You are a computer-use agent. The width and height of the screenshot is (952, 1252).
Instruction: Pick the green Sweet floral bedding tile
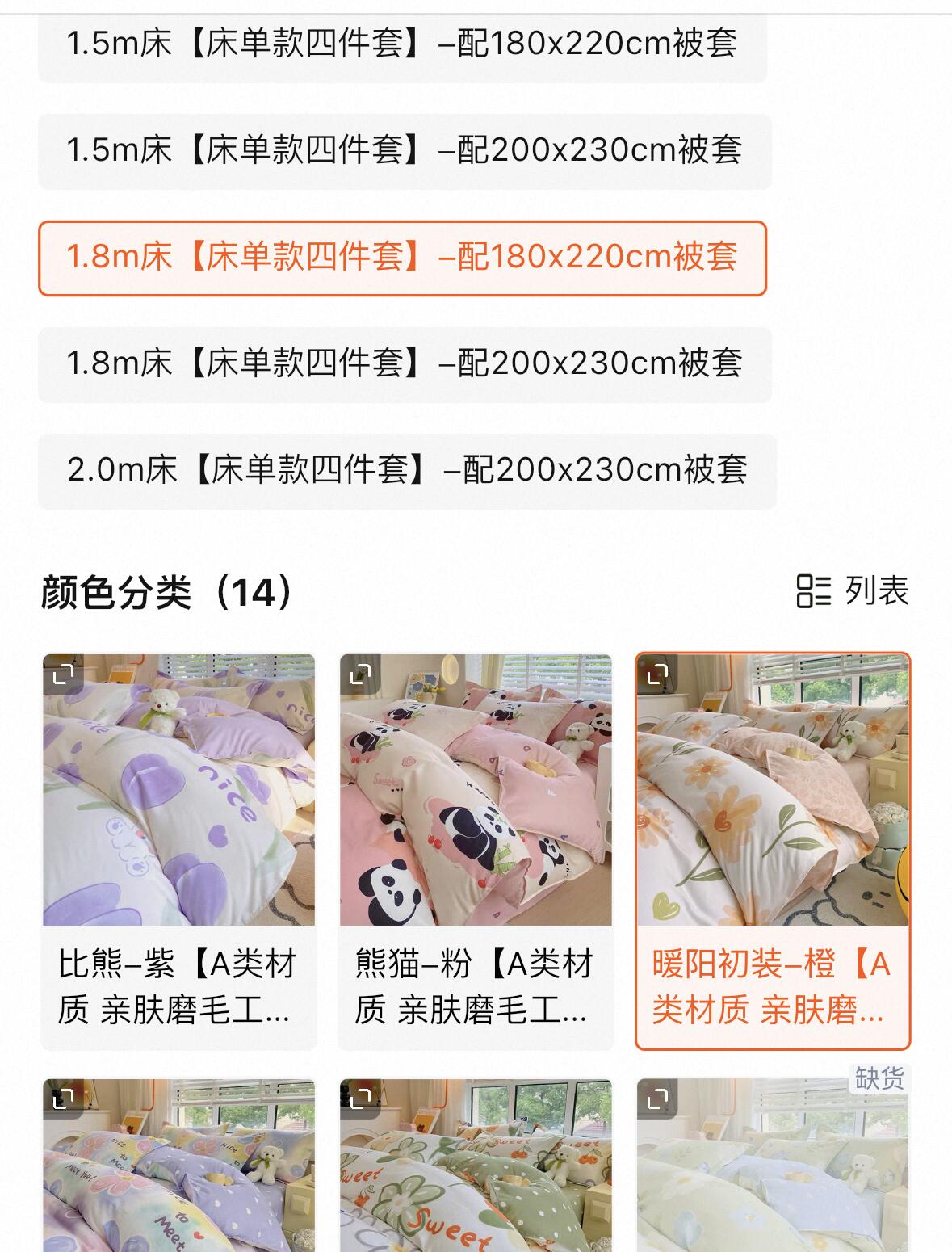[476, 1171]
